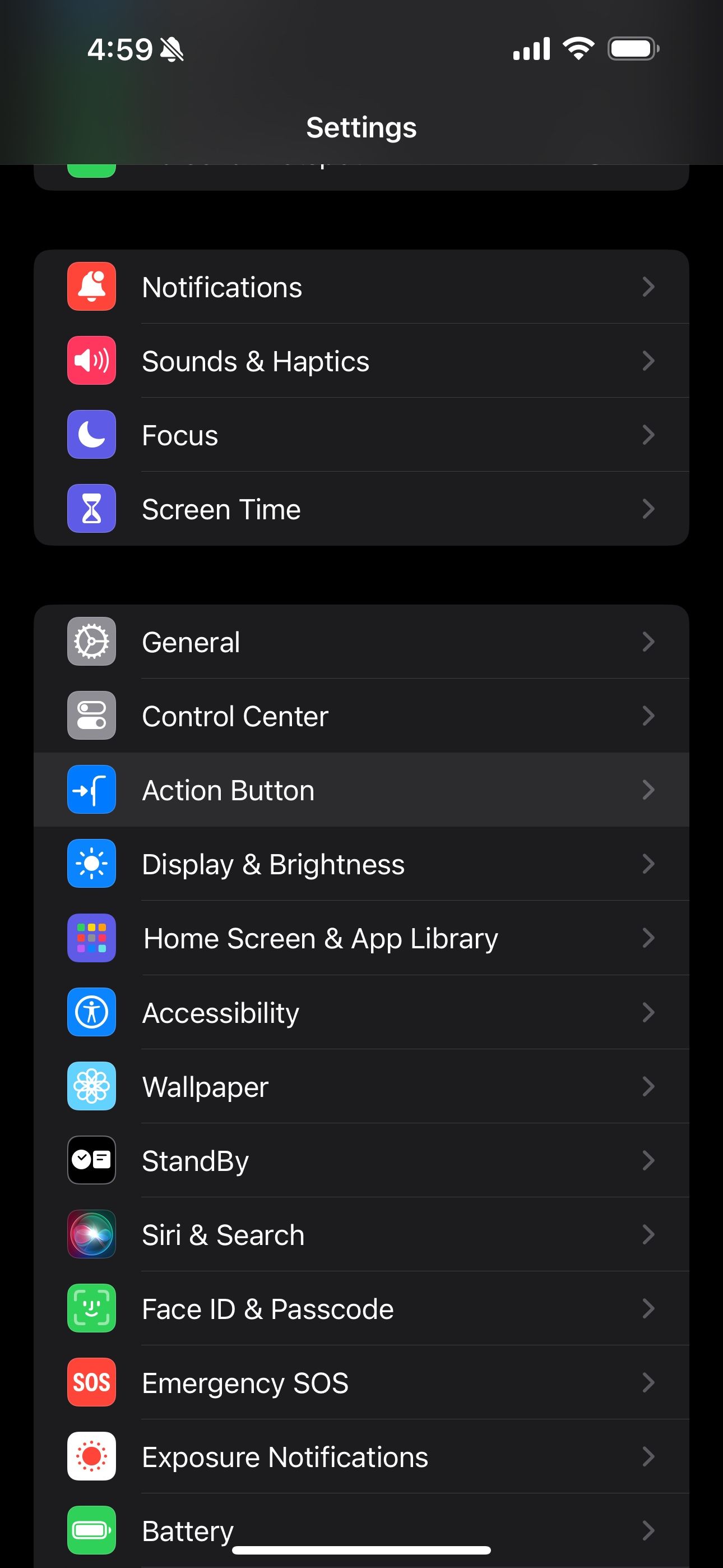Select the Wallpaper flower icon
The width and height of the screenshot is (723, 1568).
(91, 1086)
